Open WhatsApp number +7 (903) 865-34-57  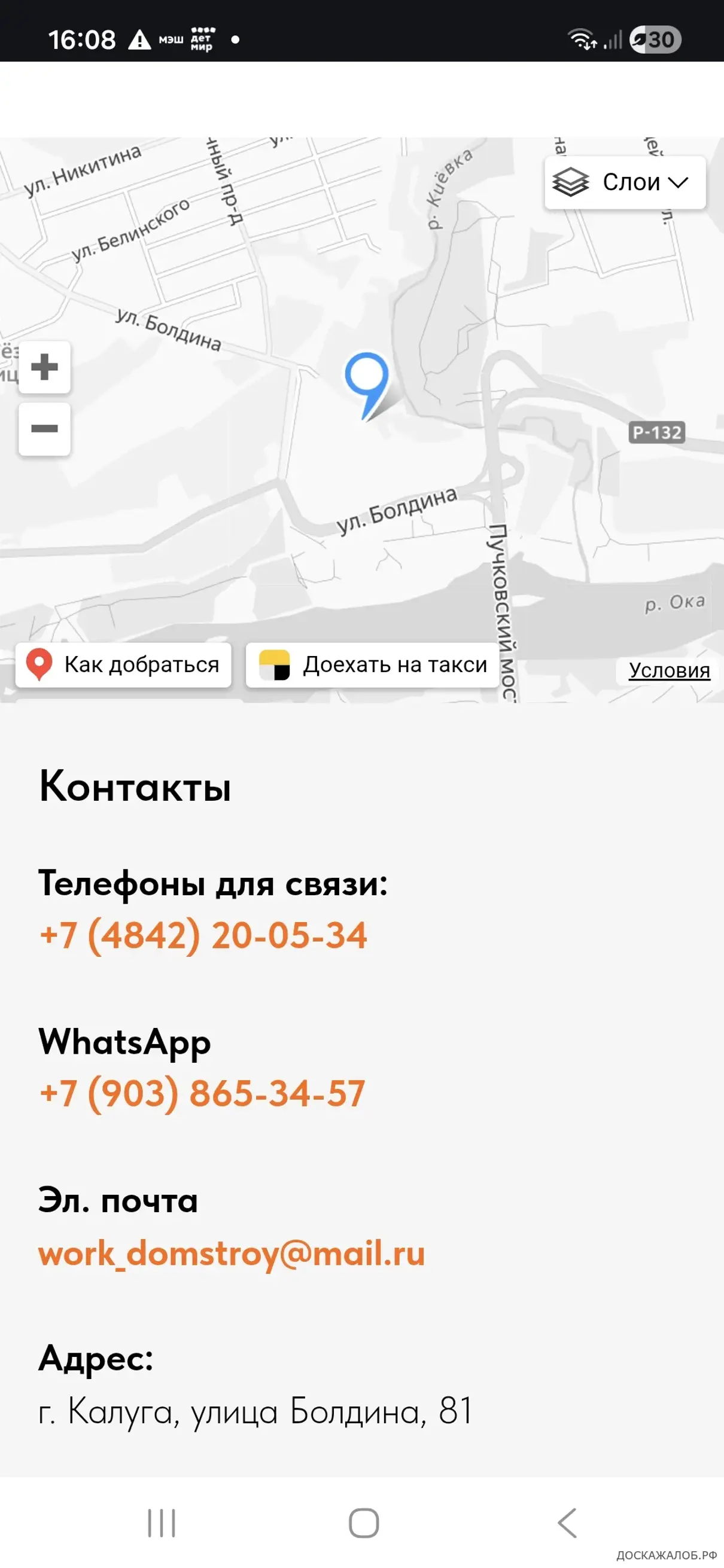click(202, 1093)
